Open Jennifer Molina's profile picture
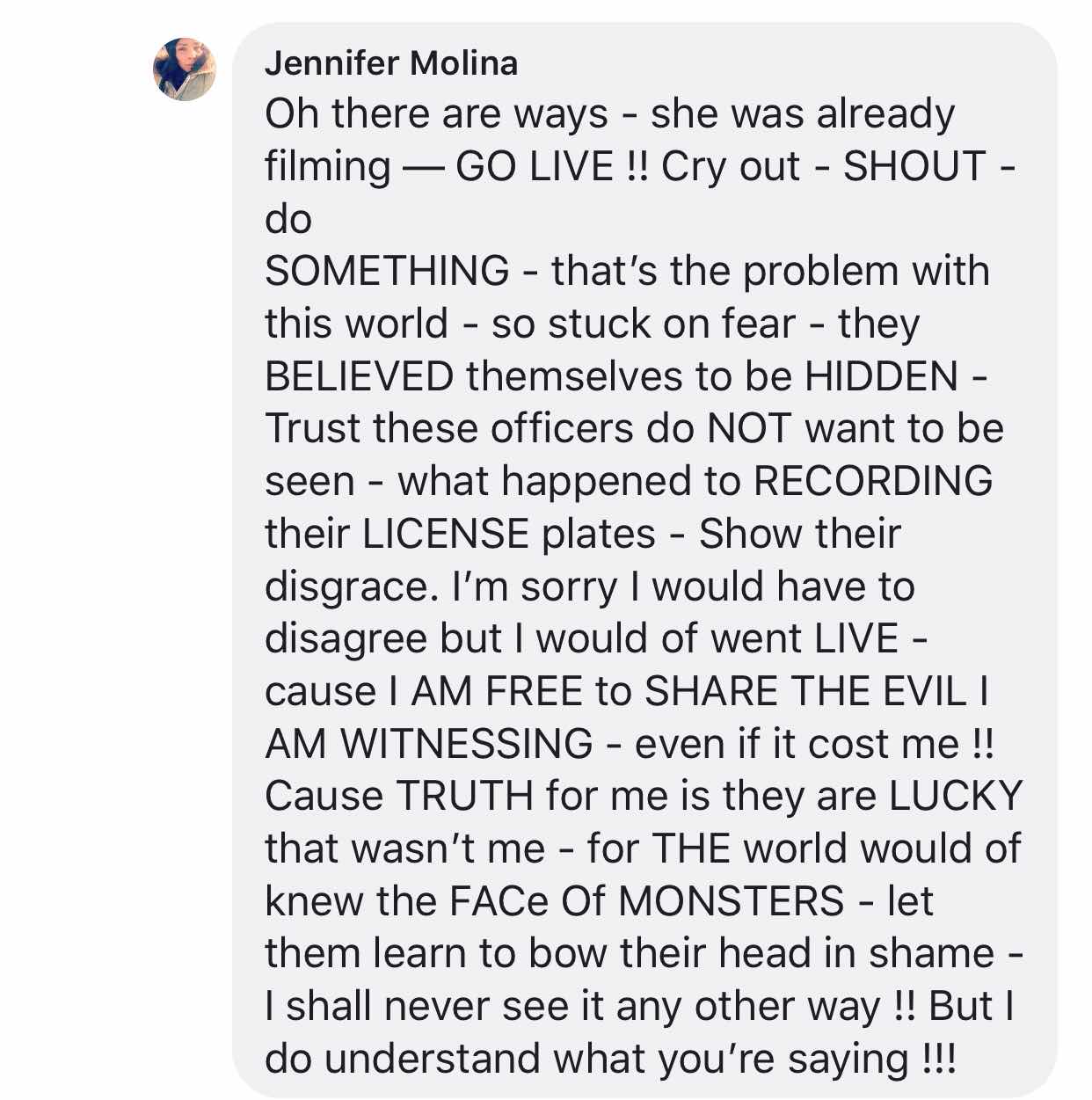The image size is (1092, 1100). (x=185, y=69)
